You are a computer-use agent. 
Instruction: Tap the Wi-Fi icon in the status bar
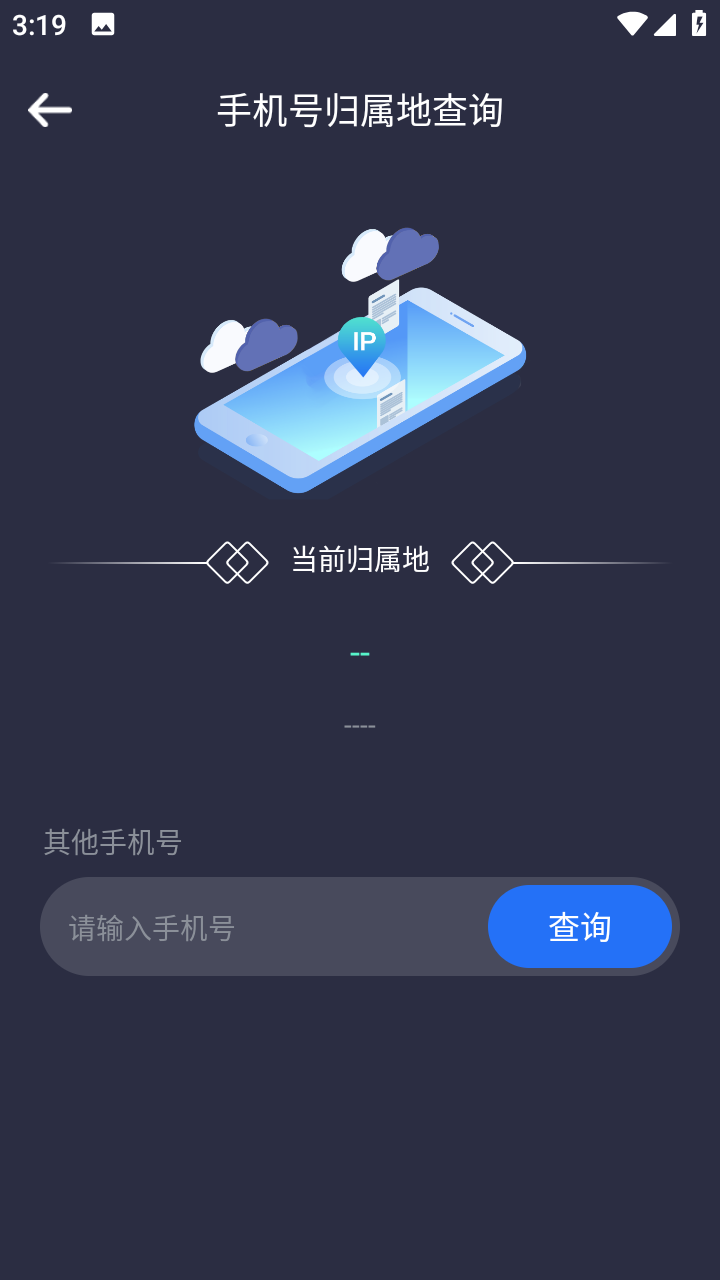632,22
